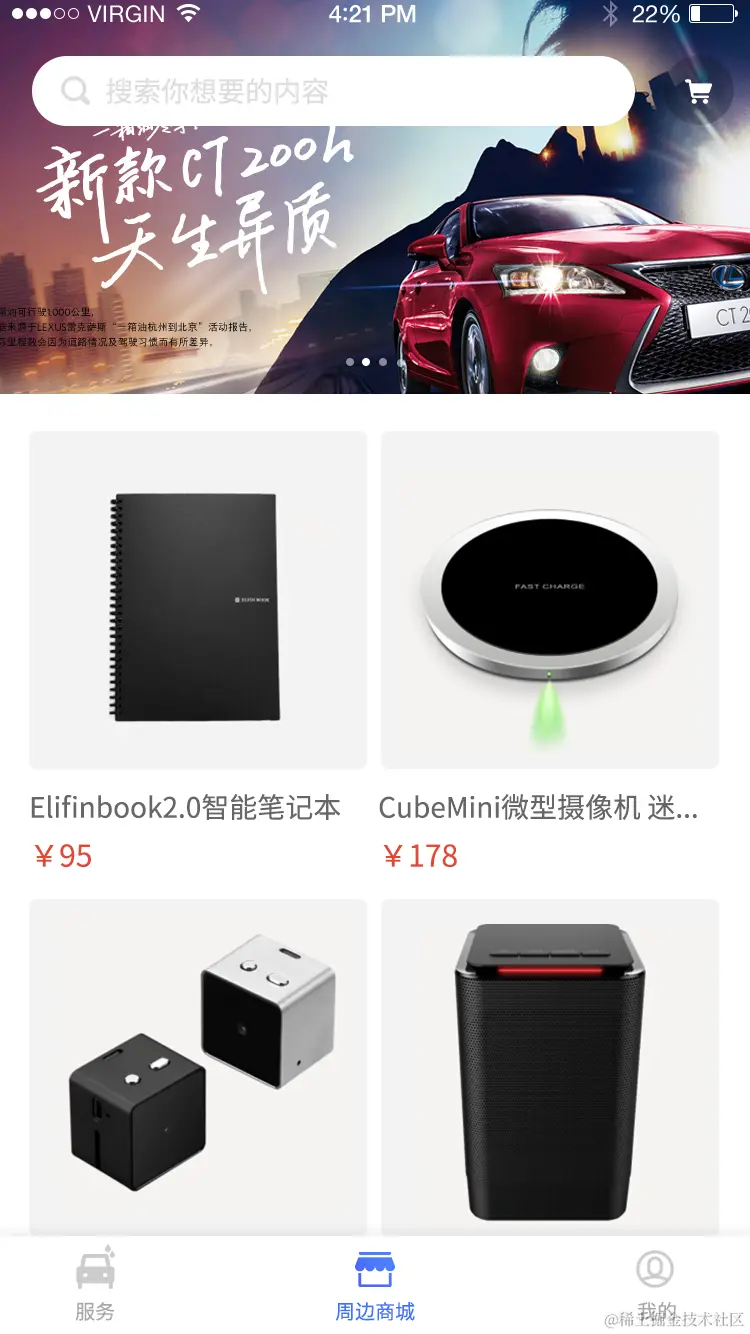This screenshot has height=1334, width=750.
Task: Switch to the 我的 tab
Action: (655, 1290)
